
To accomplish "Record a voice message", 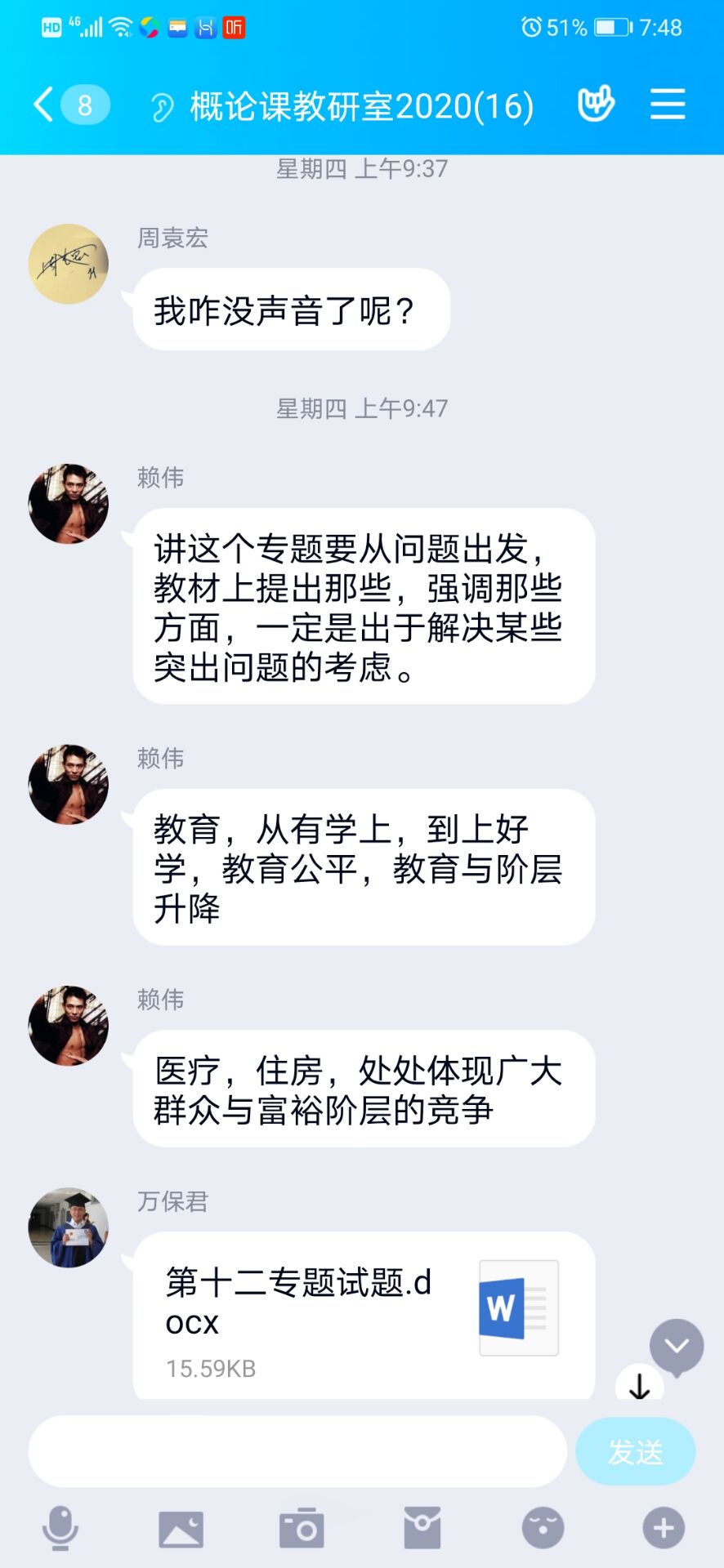I will (x=60, y=1528).
